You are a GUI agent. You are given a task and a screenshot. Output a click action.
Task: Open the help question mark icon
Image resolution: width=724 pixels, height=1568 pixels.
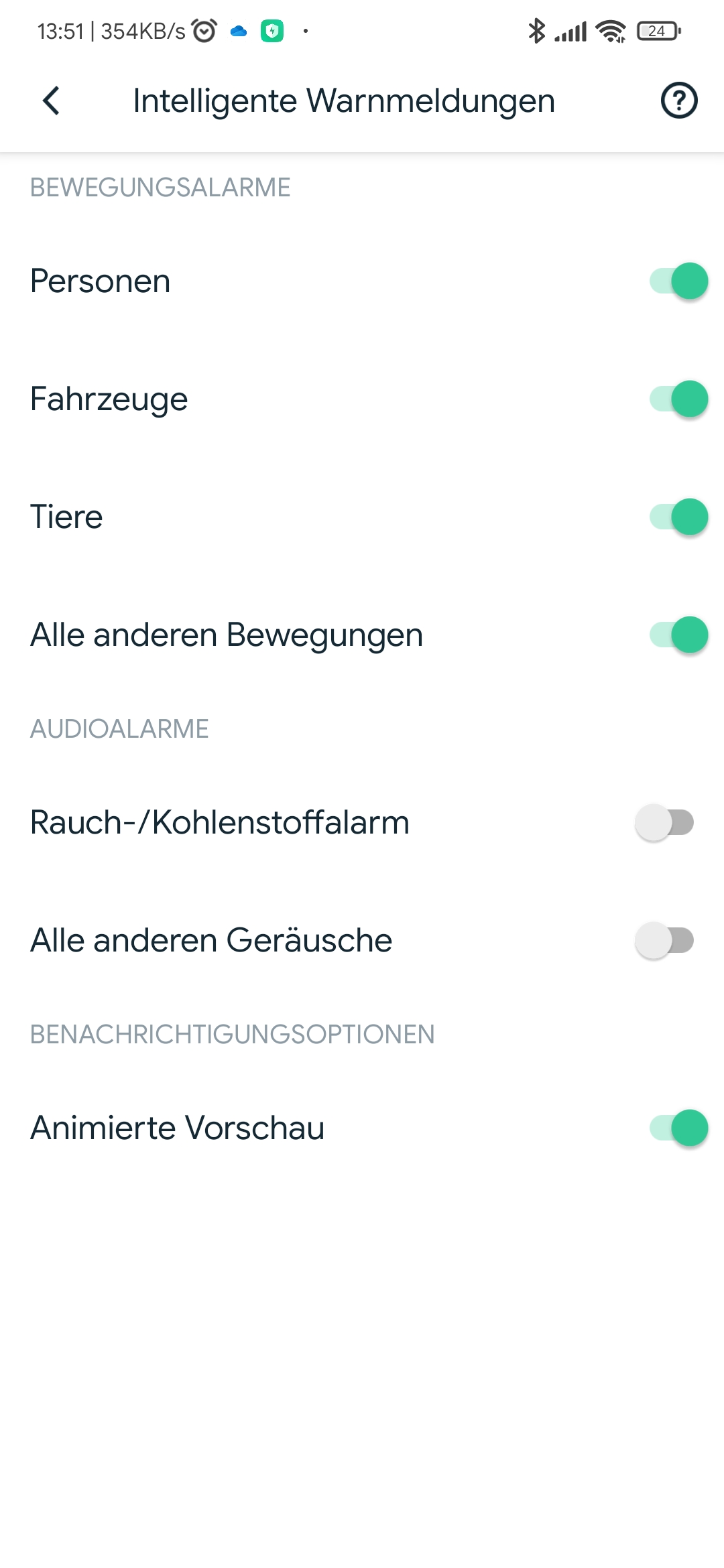[x=679, y=101]
